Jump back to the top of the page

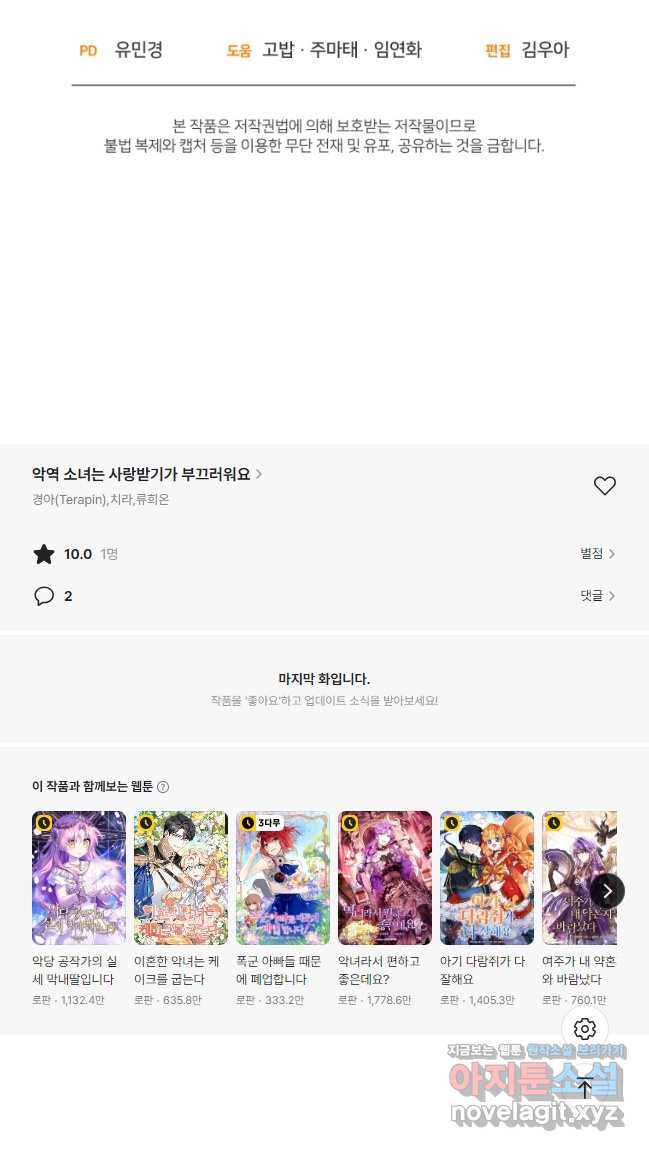(585, 1088)
